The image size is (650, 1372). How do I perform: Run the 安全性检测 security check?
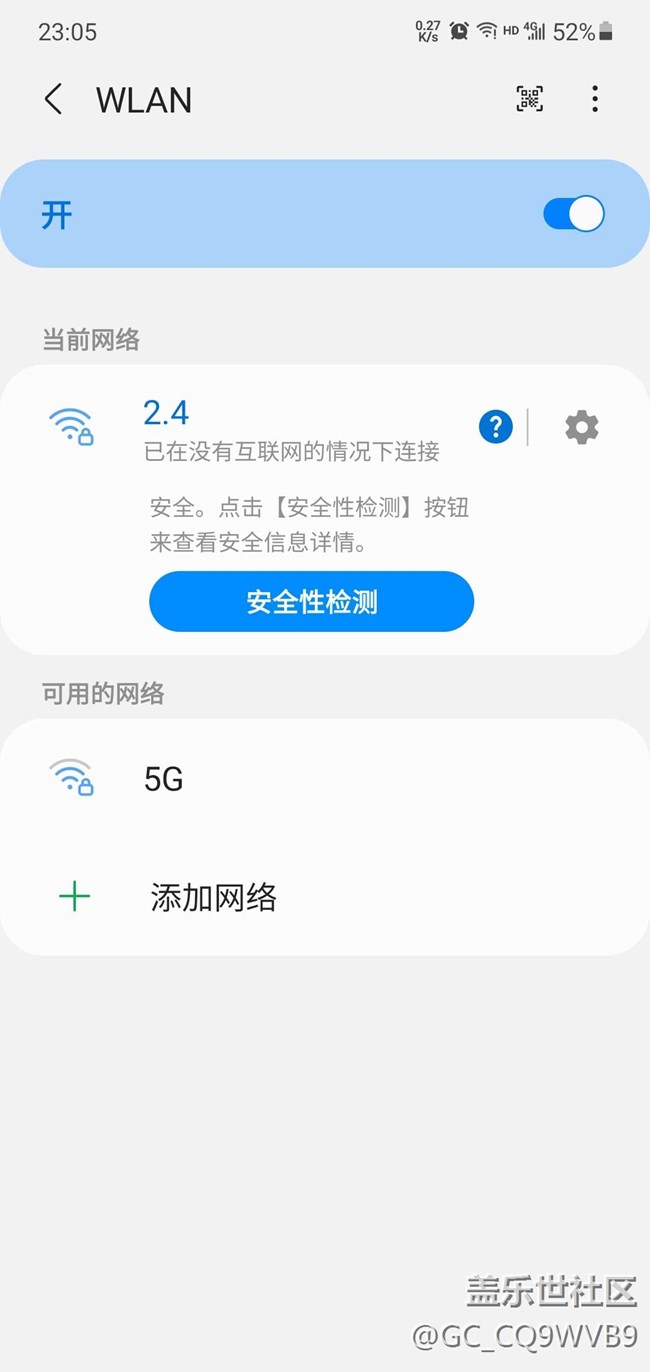click(311, 601)
